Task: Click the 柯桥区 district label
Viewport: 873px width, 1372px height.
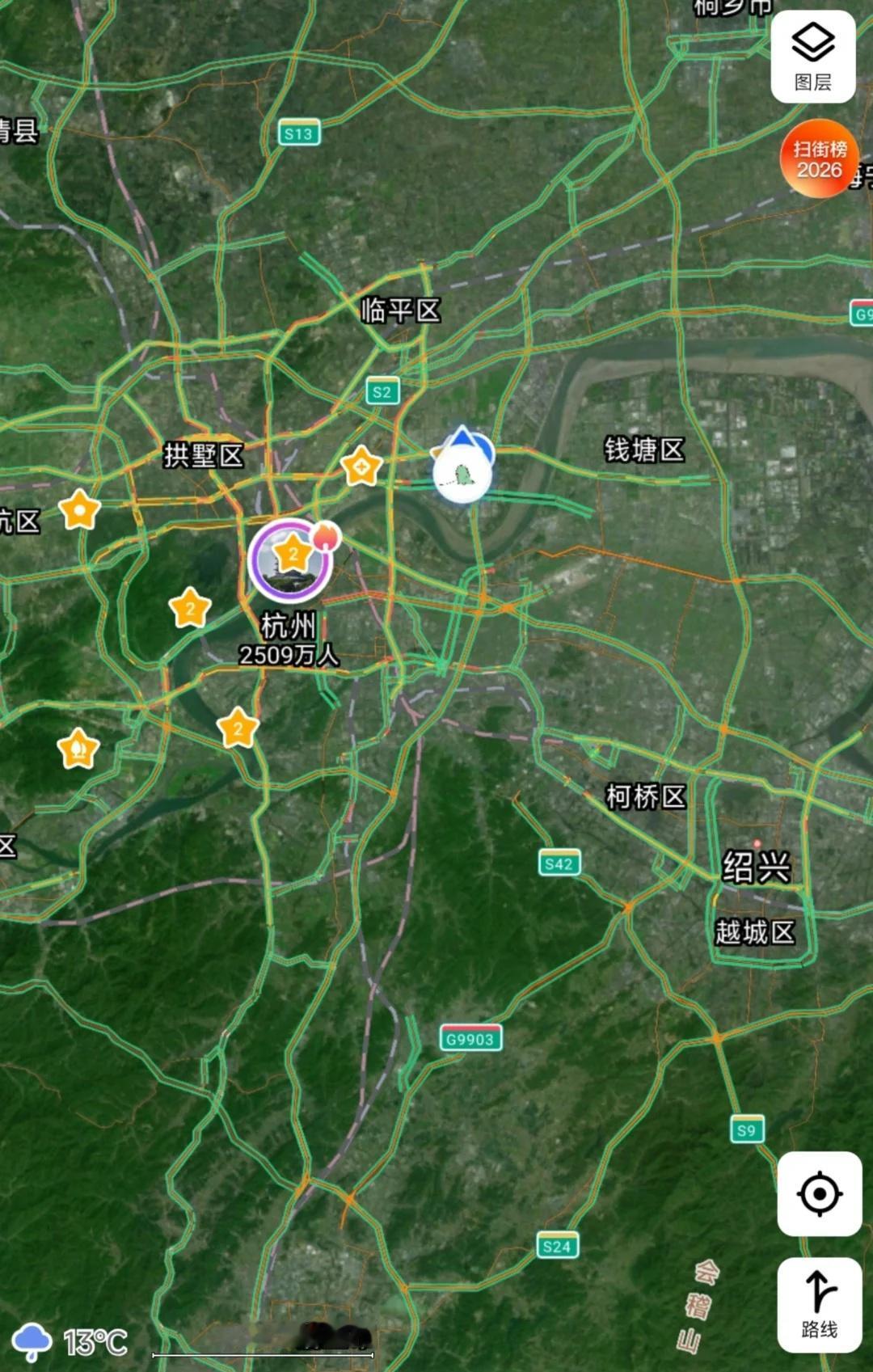Action: tap(646, 794)
